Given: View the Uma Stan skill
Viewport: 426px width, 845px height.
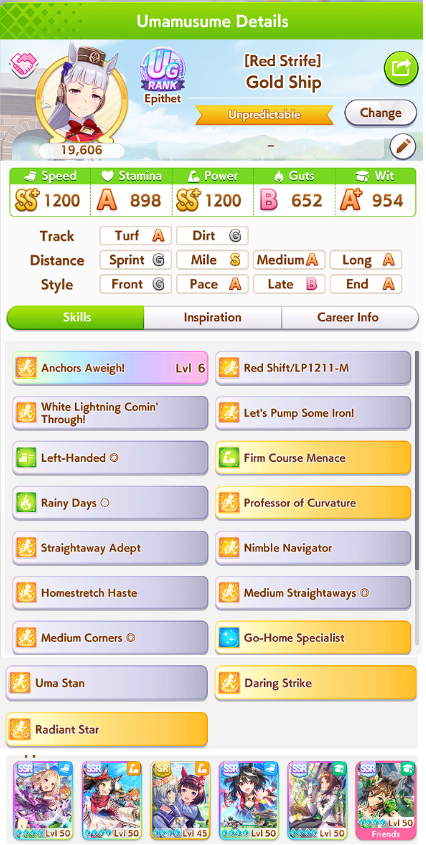Looking at the screenshot, I should pyautogui.click(x=107, y=683).
